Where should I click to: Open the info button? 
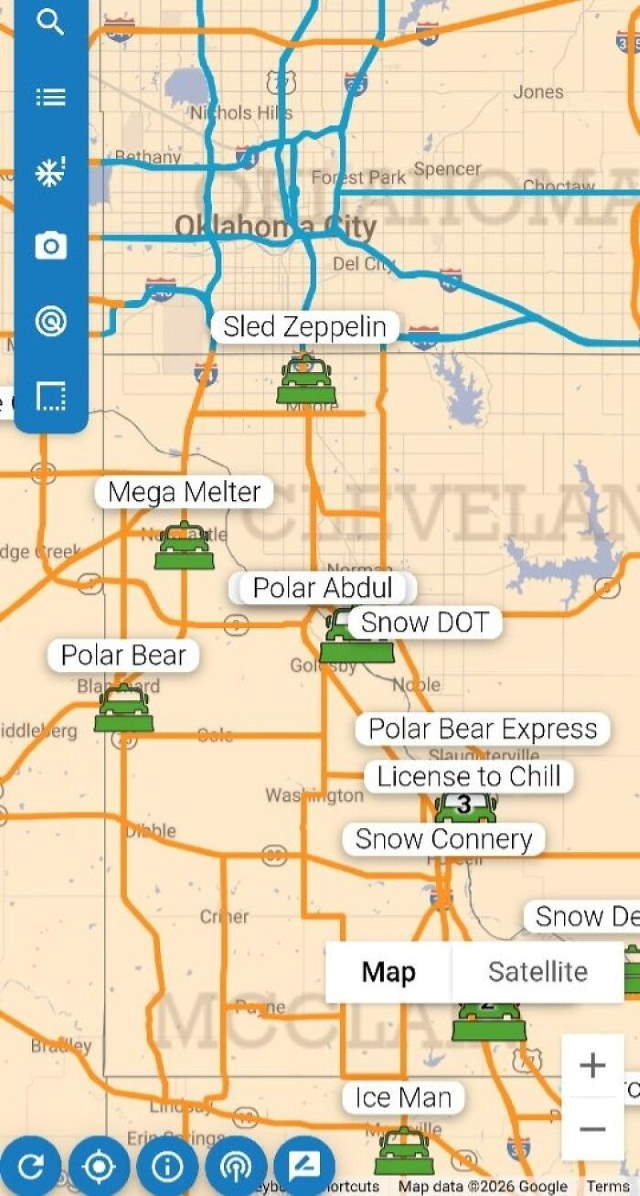coord(167,1166)
